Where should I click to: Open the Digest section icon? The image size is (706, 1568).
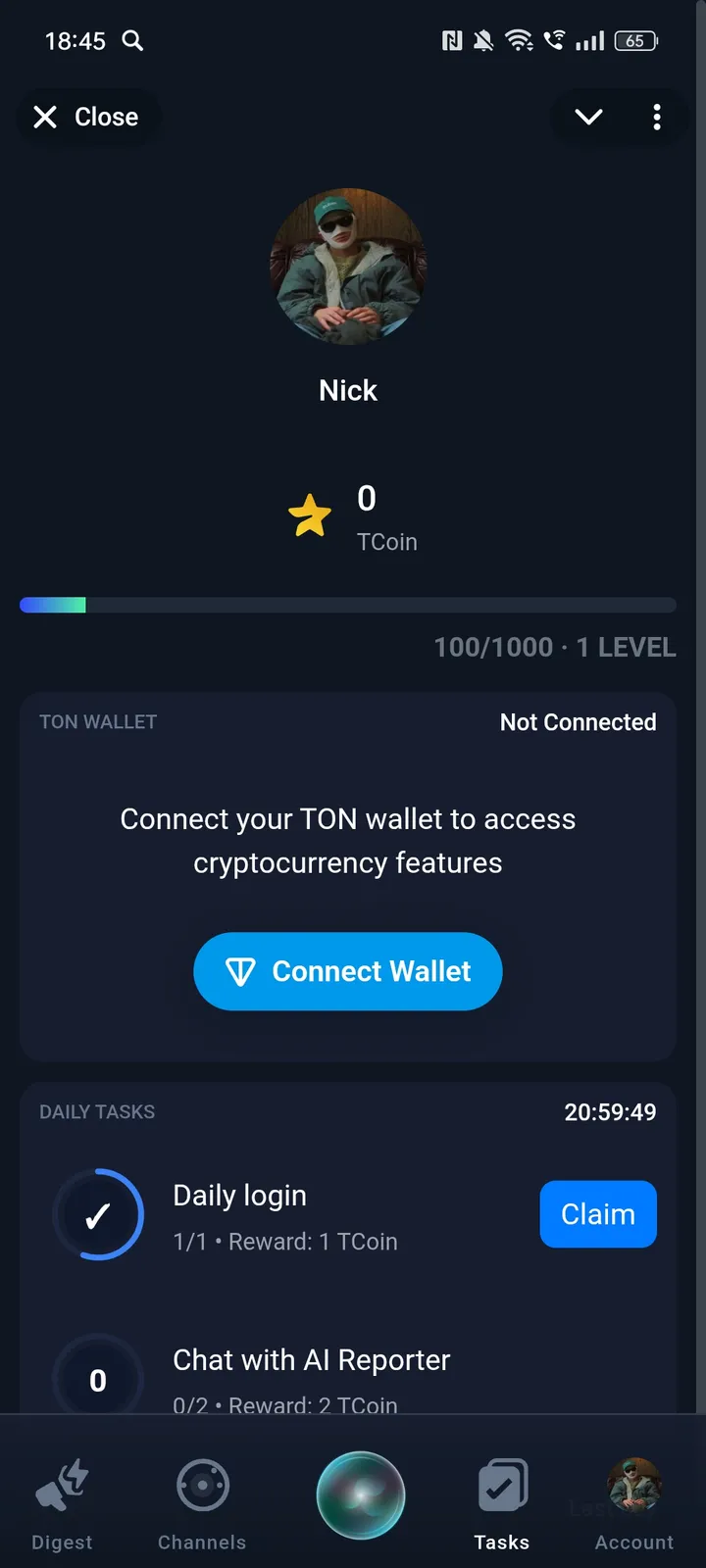[61, 1484]
